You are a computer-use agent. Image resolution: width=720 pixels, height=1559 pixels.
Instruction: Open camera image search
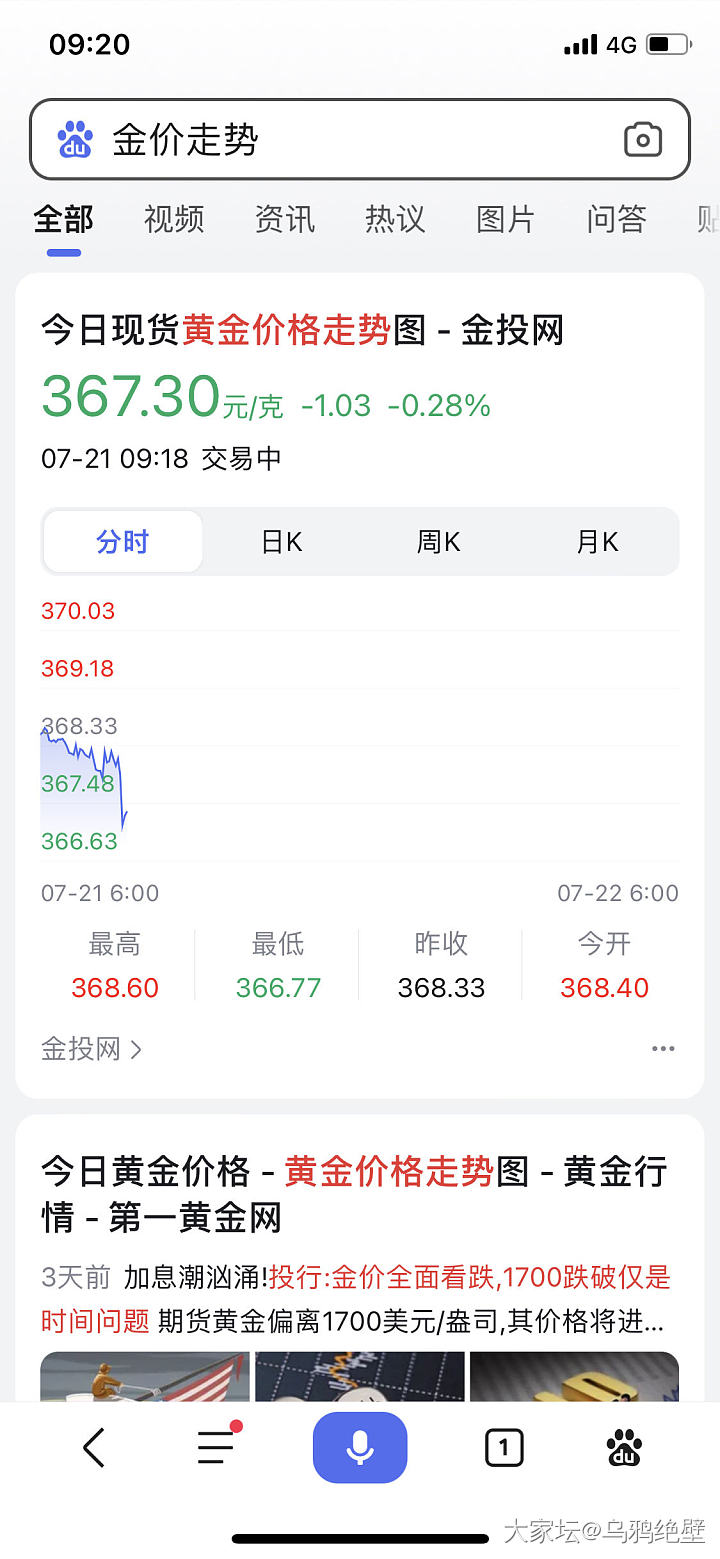pyautogui.click(x=643, y=140)
